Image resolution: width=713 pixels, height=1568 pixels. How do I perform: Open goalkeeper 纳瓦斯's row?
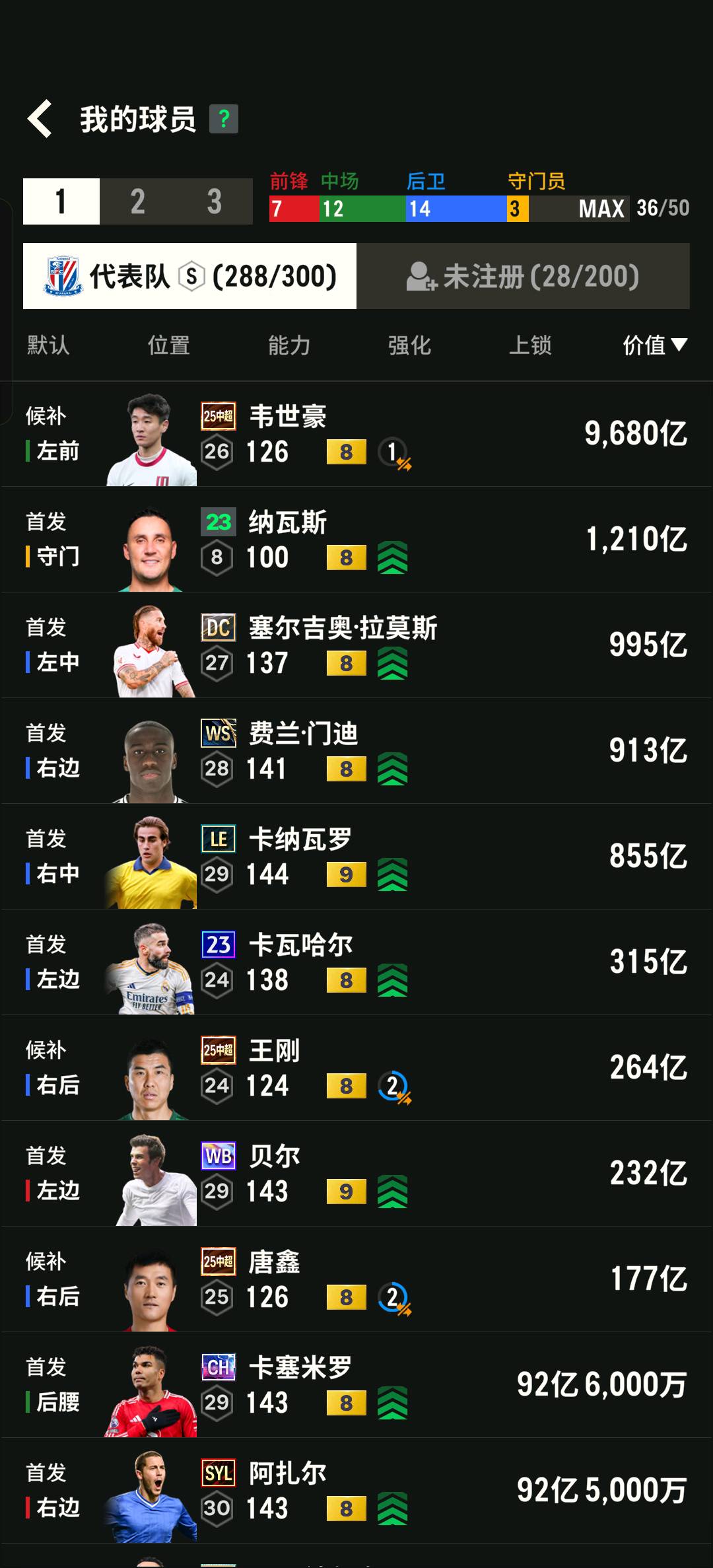(x=356, y=540)
